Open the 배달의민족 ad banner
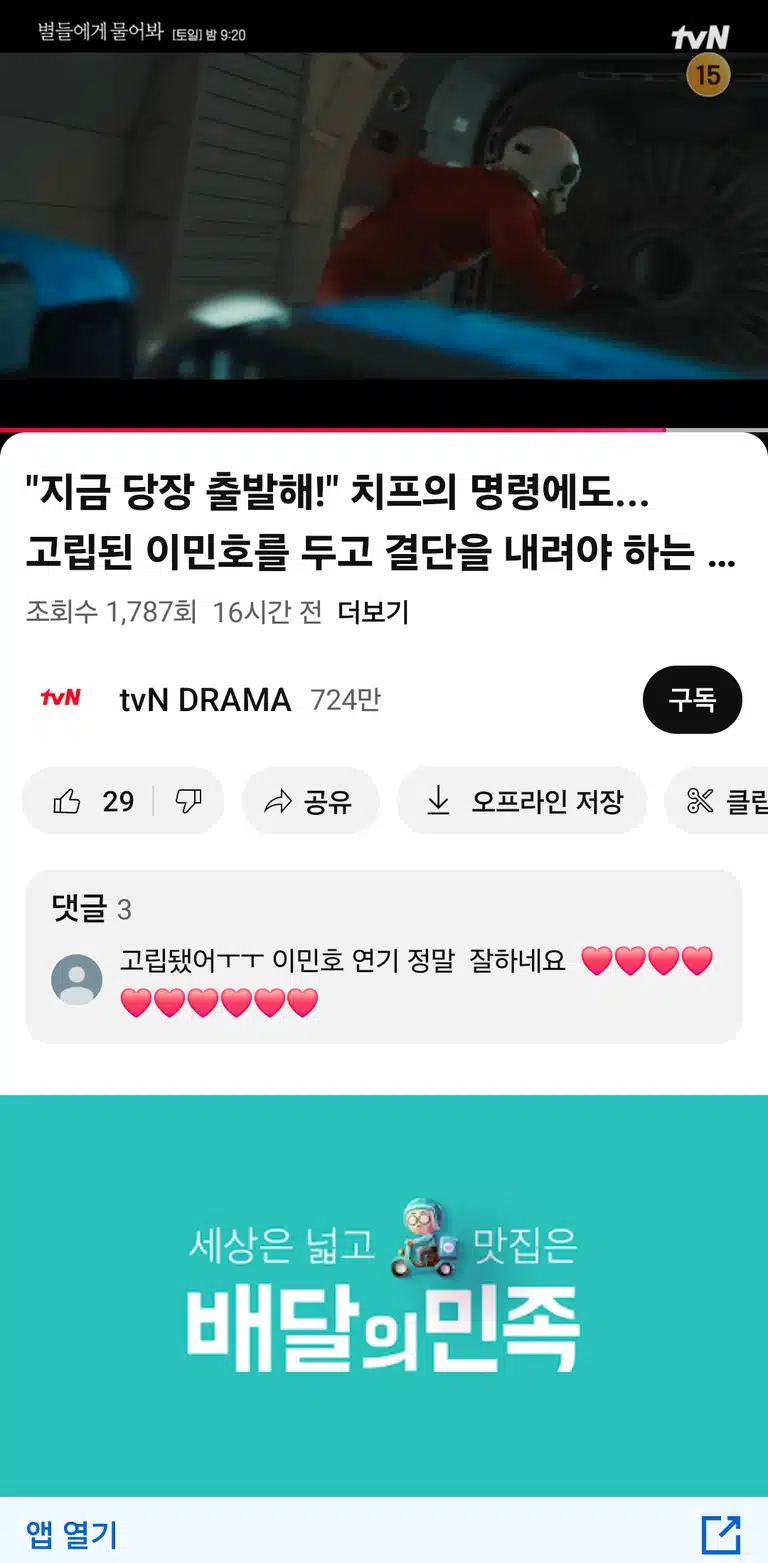Screen dimensions: 768x1563 (384, 1295)
